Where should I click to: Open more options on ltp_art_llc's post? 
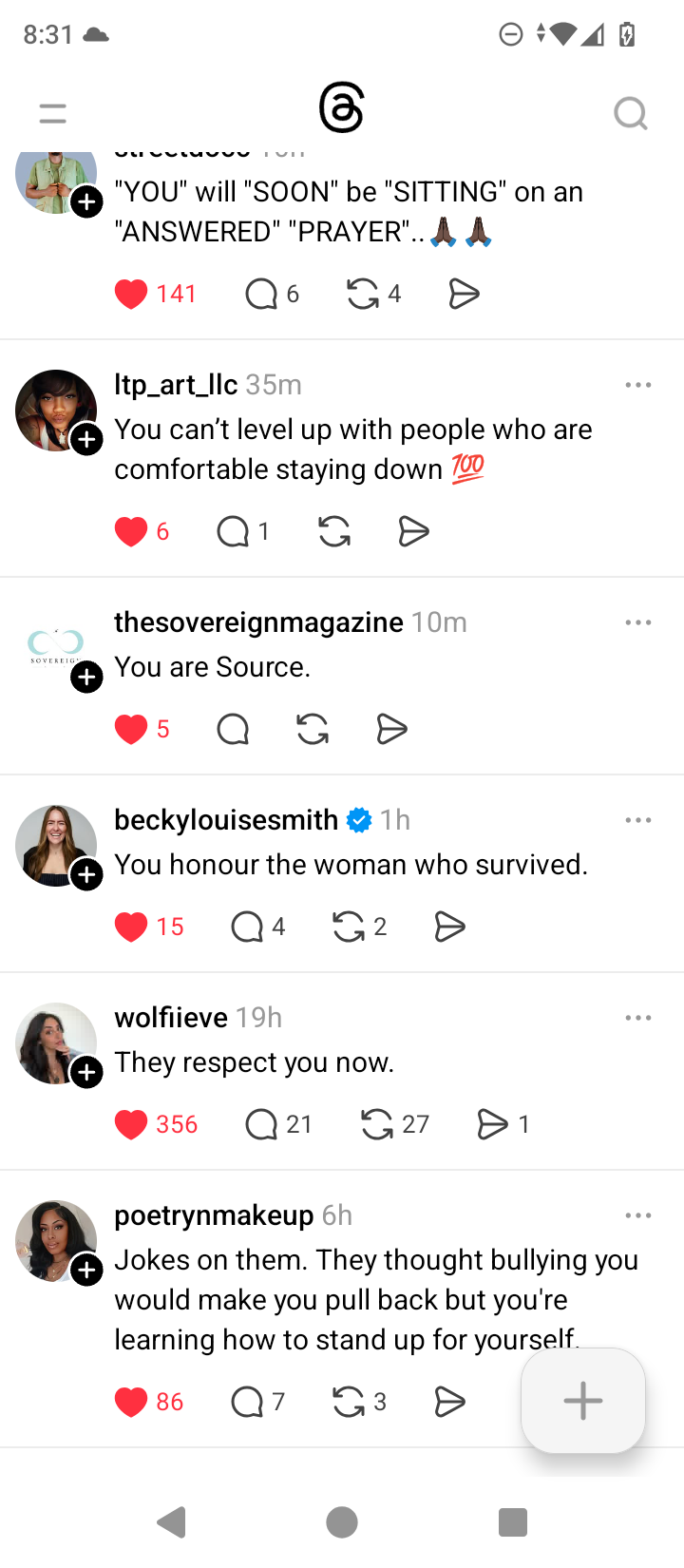pyautogui.click(x=638, y=385)
